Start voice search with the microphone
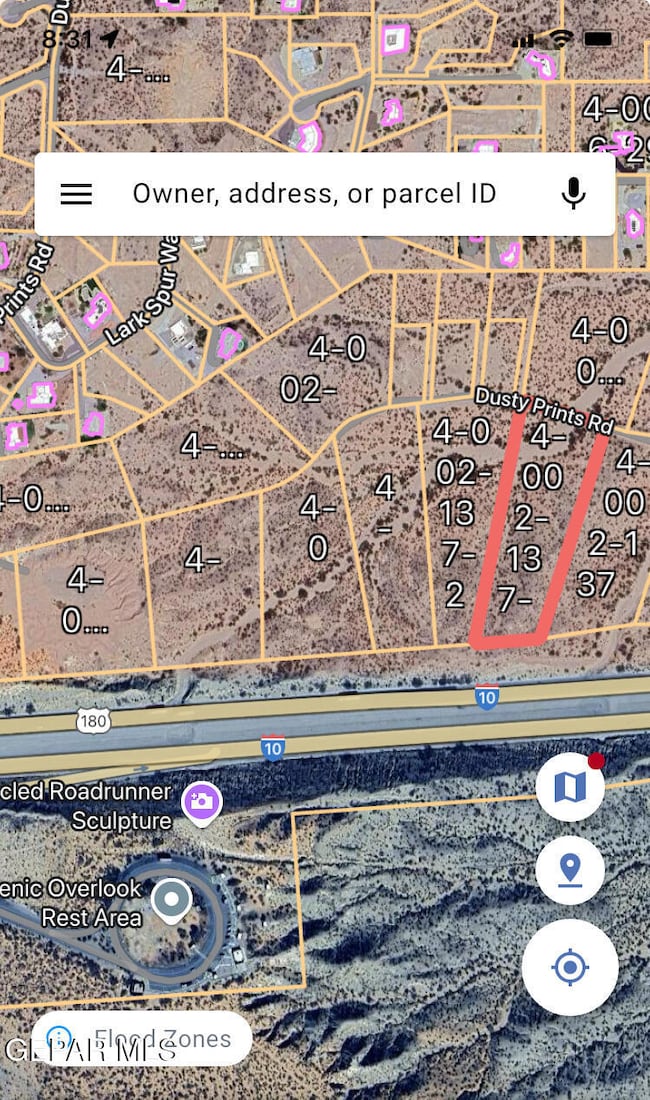Image resolution: width=650 pixels, height=1100 pixels. [x=573, y=194]
